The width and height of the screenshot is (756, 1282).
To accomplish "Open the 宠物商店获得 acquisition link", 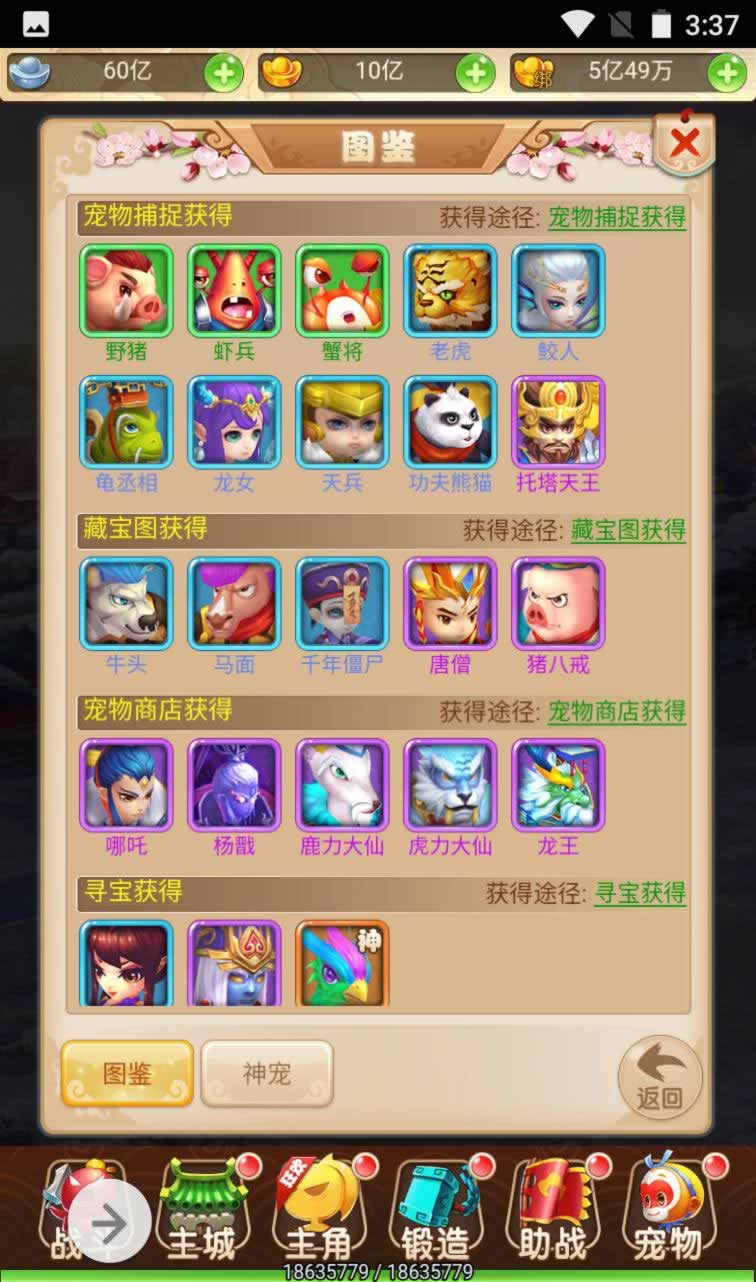I will (617, 711).
